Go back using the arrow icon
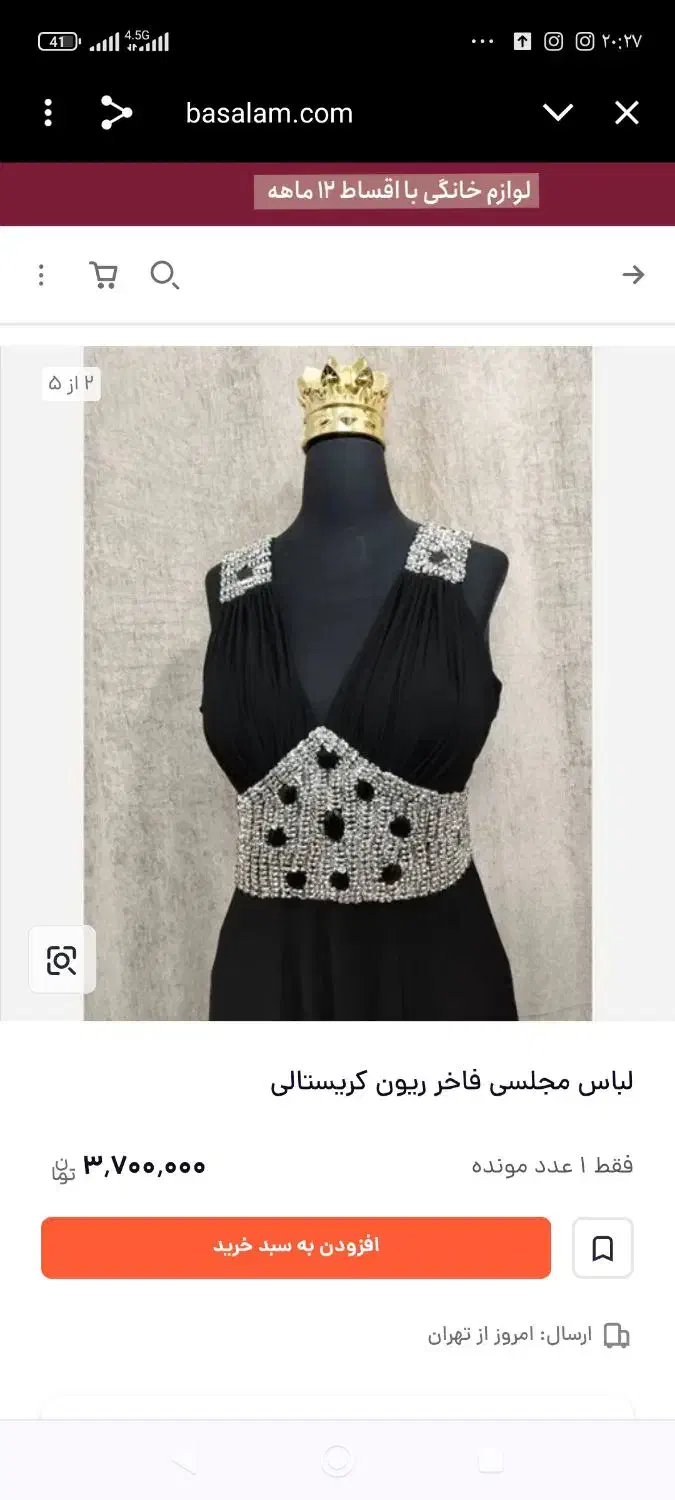This screenshot has height=1500, width=675. click(x=633, y=275)
